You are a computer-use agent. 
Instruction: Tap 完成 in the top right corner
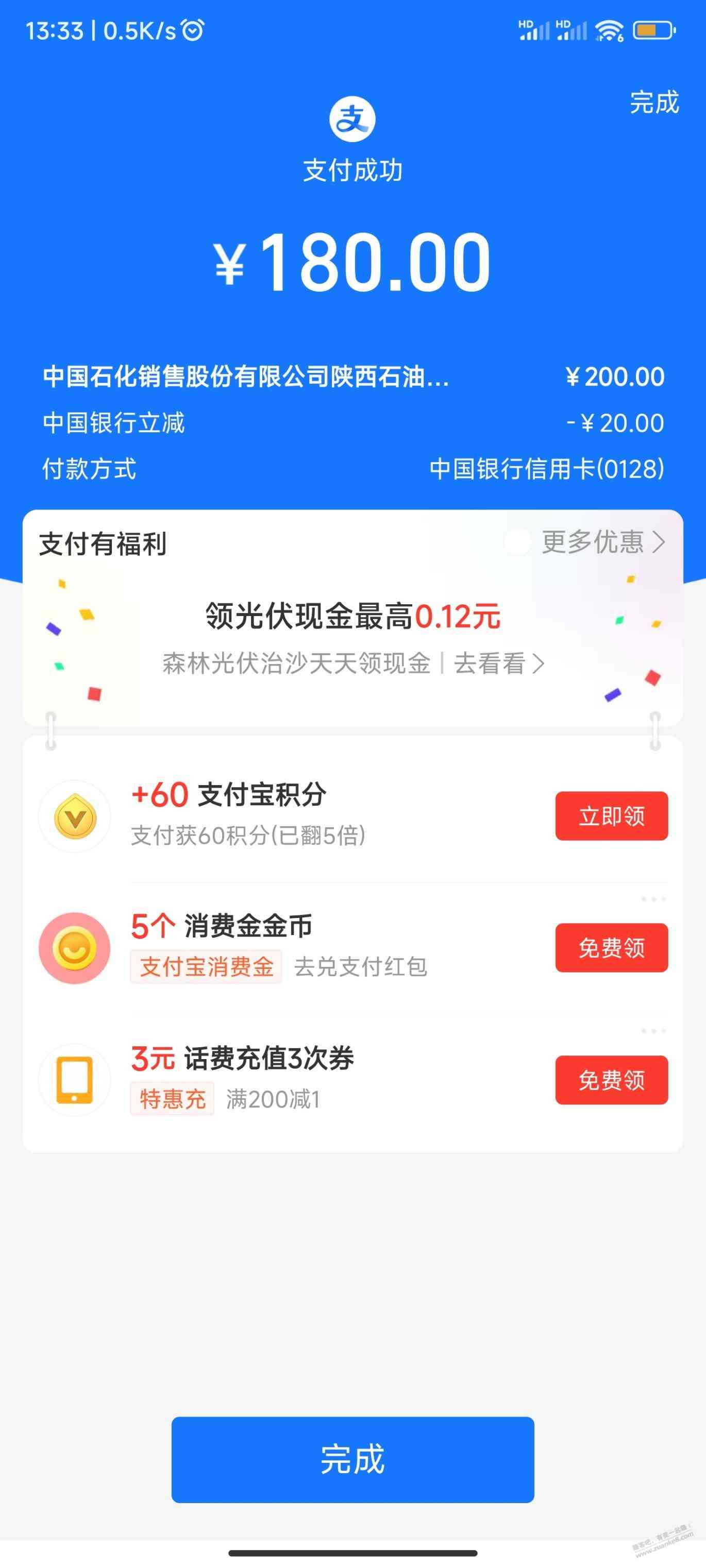tap(653, 103)
